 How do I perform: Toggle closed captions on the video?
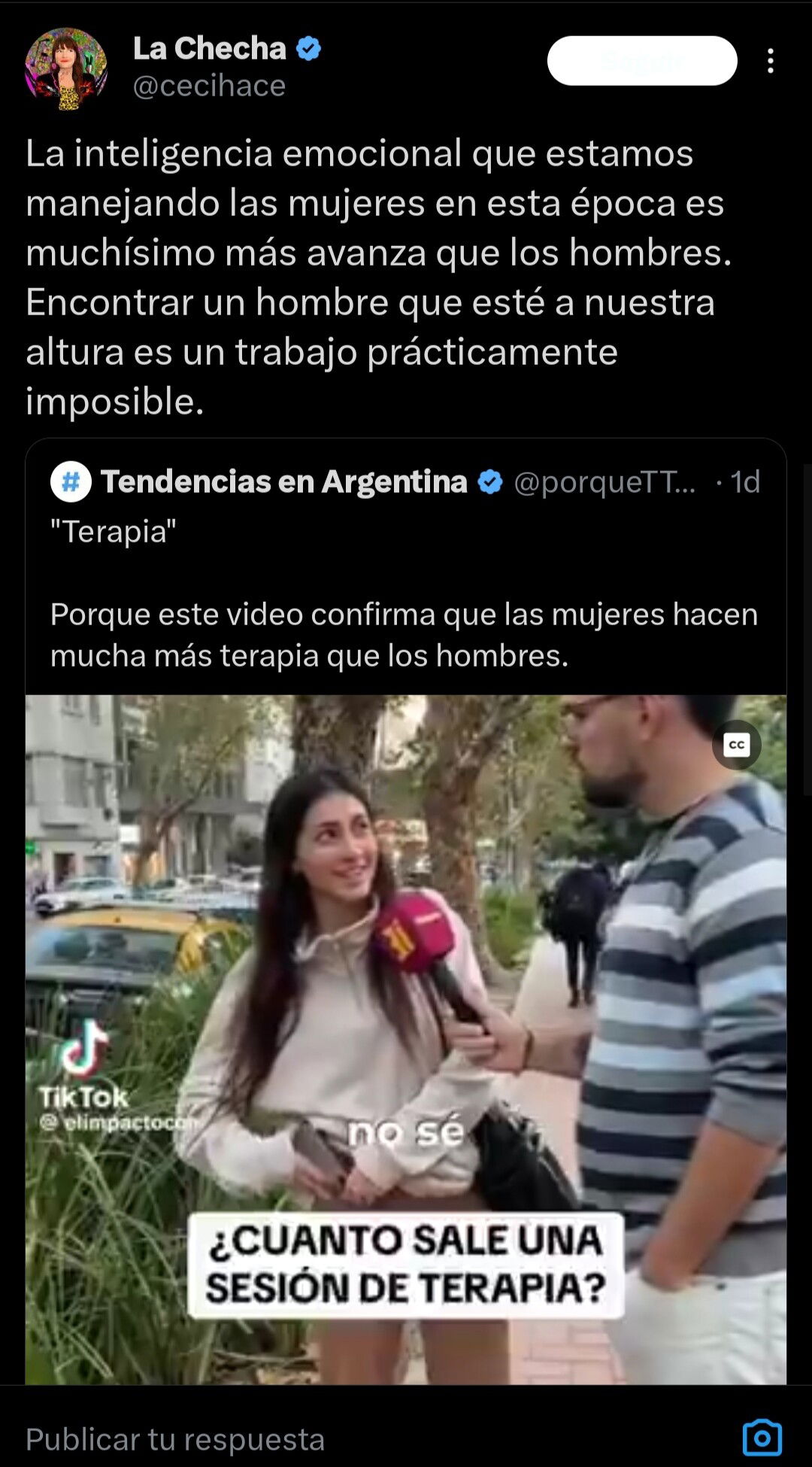tap(737, 745)
